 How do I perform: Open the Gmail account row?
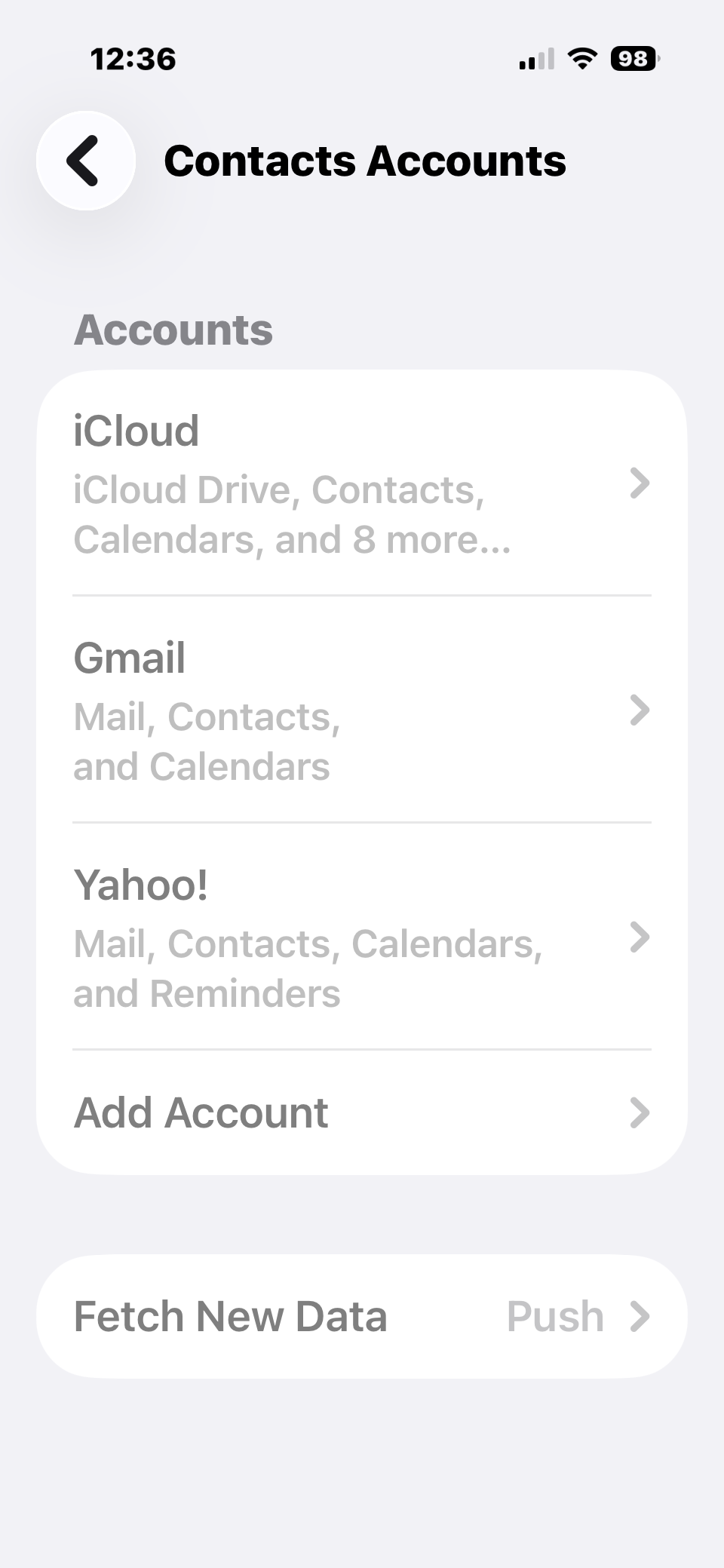point(361,710)
